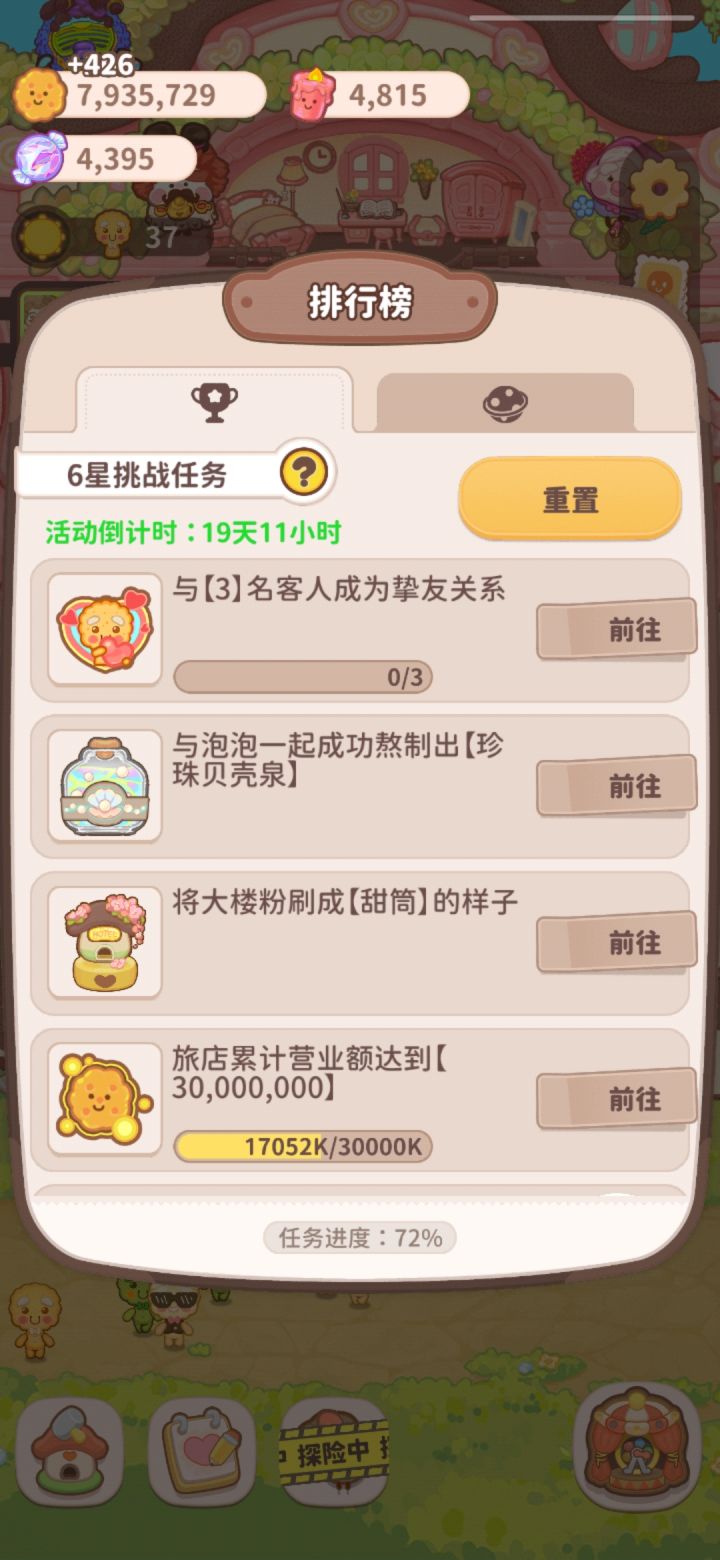Click the mushroom hotel task icon
Screen dimensions: 720x1560
point(103,940)
